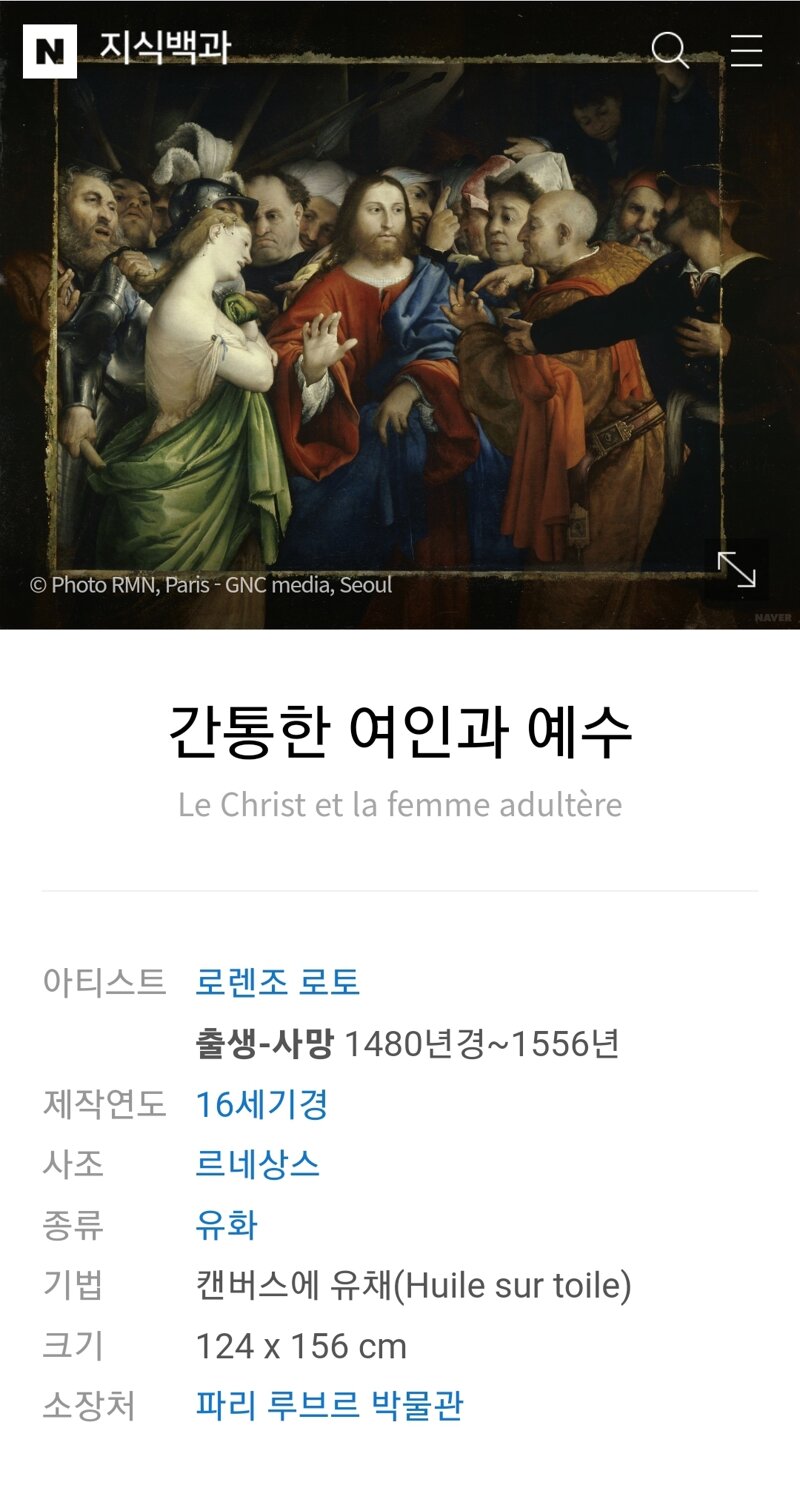800x1485 pixels.
Task: Tap the Naver N logo button
Action: (49, 51)
